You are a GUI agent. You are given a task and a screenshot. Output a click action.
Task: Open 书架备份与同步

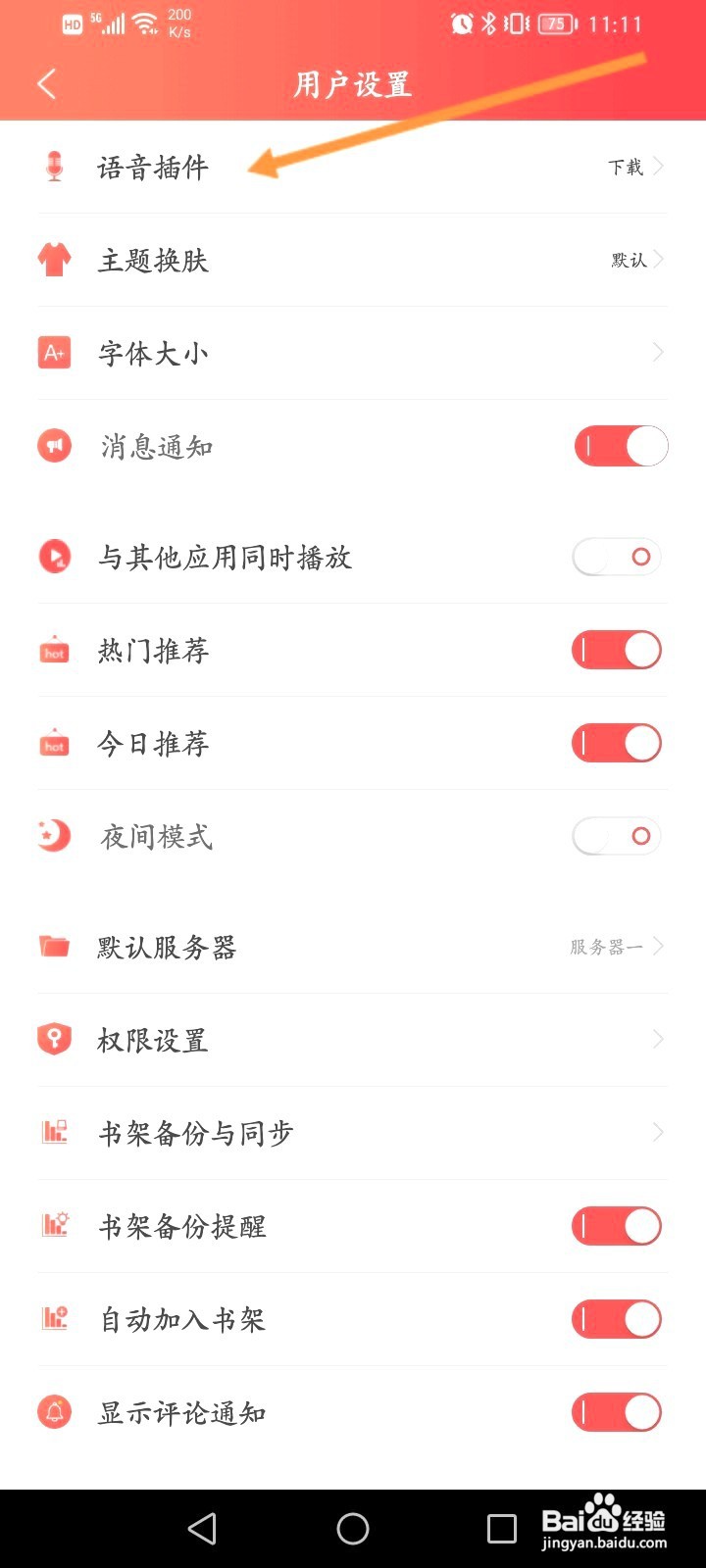click(x=353, y=1133)
